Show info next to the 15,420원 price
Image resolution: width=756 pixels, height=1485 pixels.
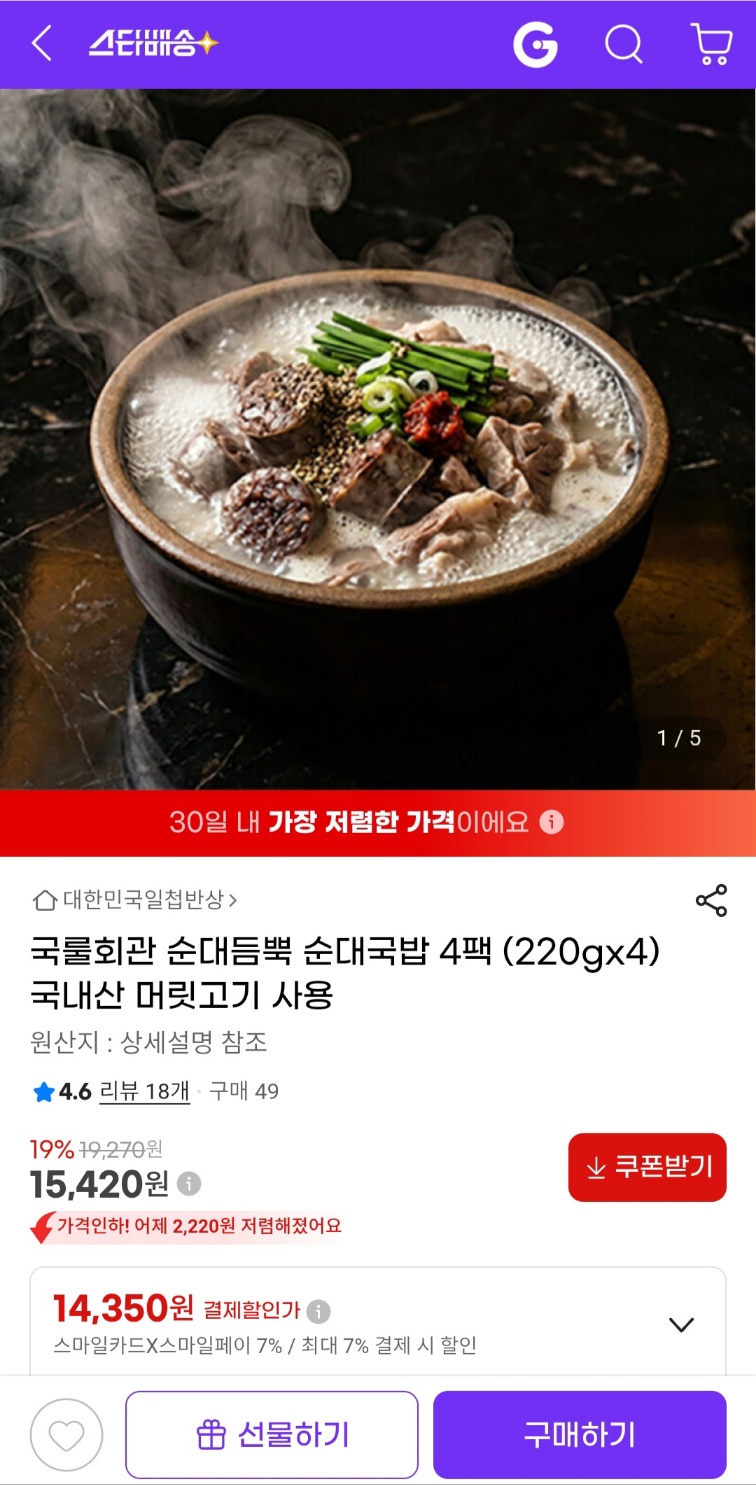pos(189,1184)
